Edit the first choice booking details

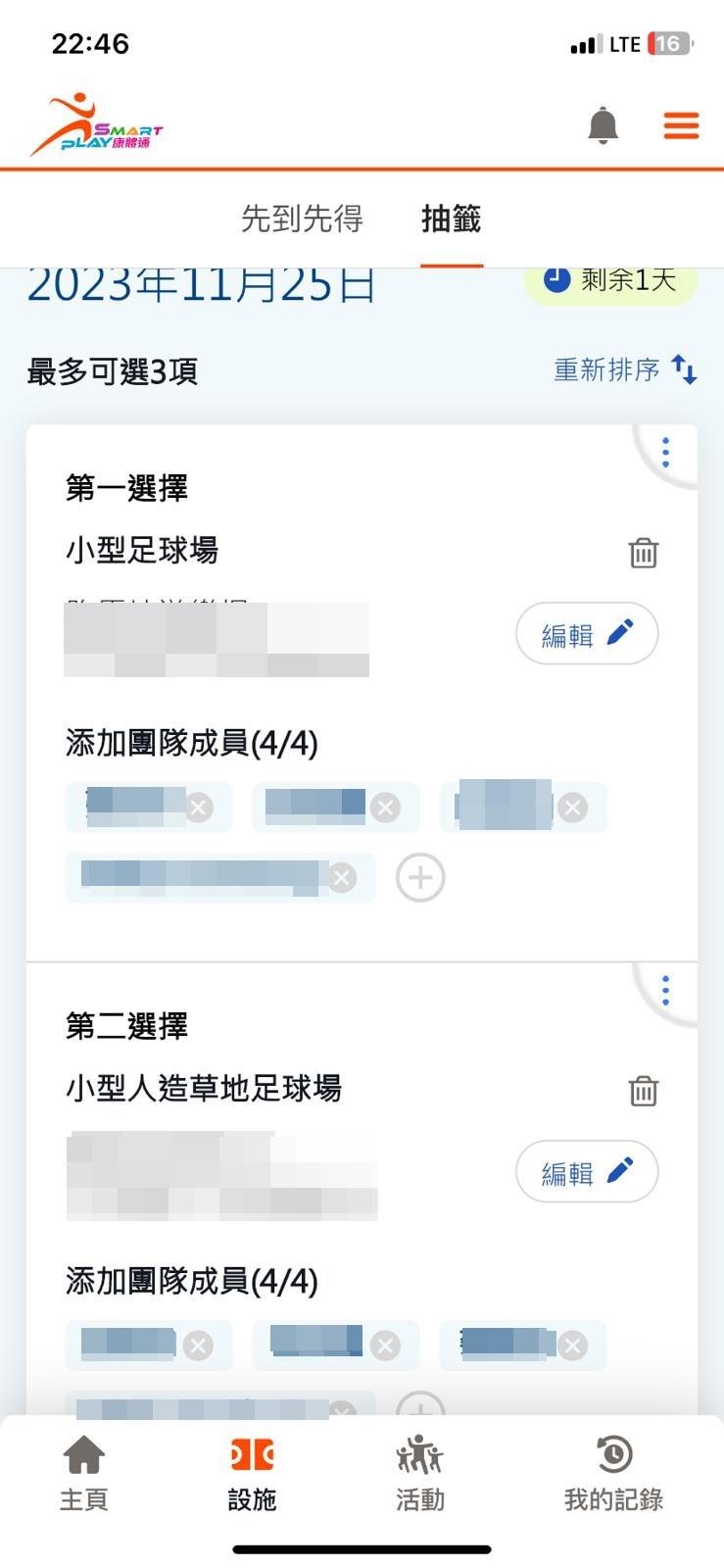(x=586, y=633)
